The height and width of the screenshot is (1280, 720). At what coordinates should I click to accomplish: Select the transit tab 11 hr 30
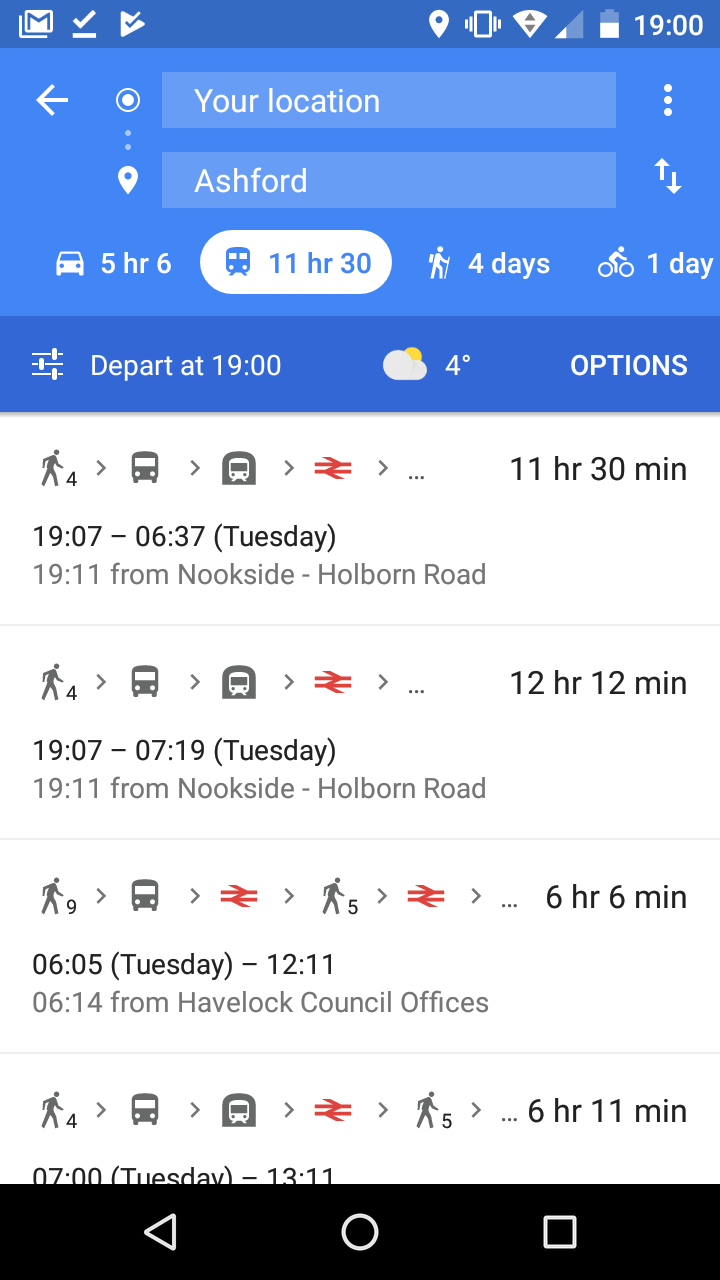pos(296,264)
